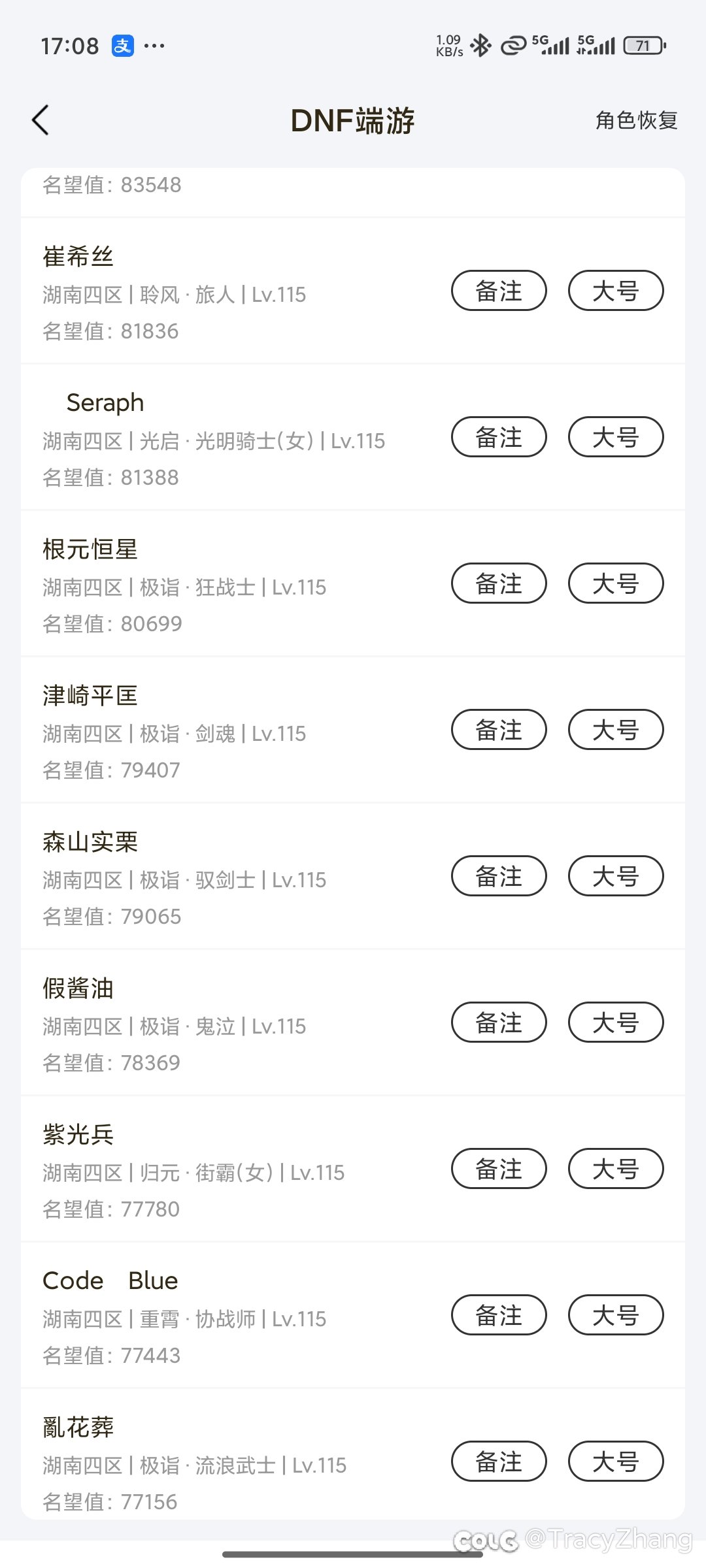Add a 备注 to Seraph
706x1568 pixels.
pos(499,437)
